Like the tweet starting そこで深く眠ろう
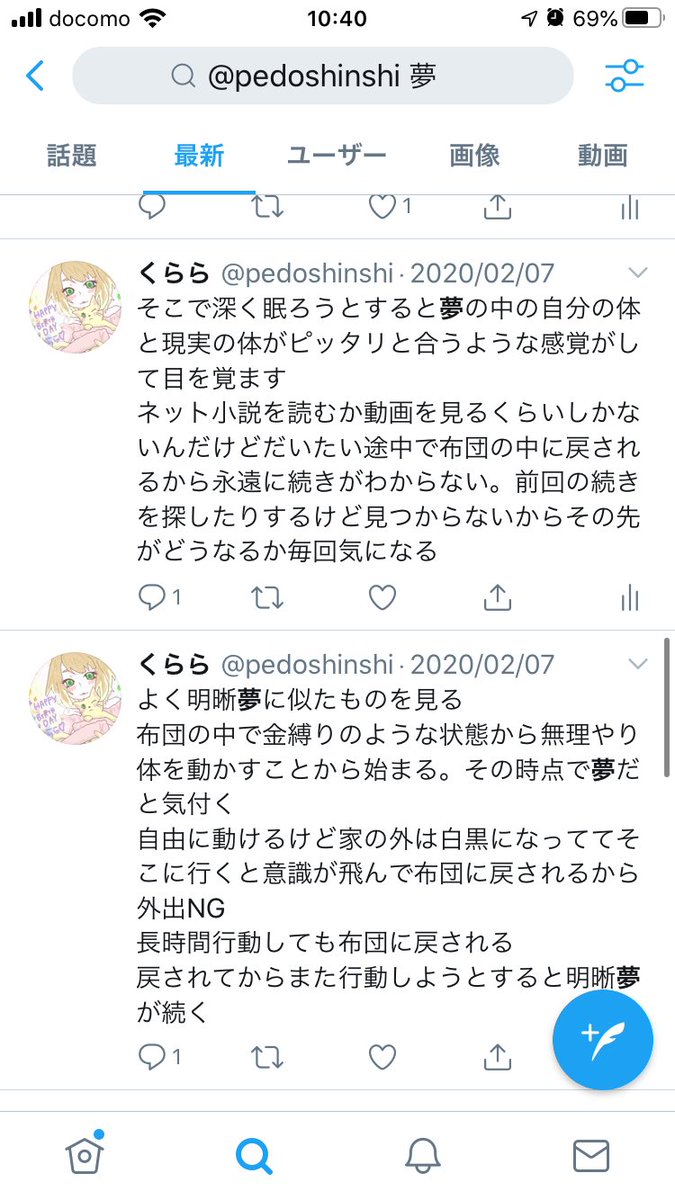This screenshot has height=1200, width=675. 382,598
